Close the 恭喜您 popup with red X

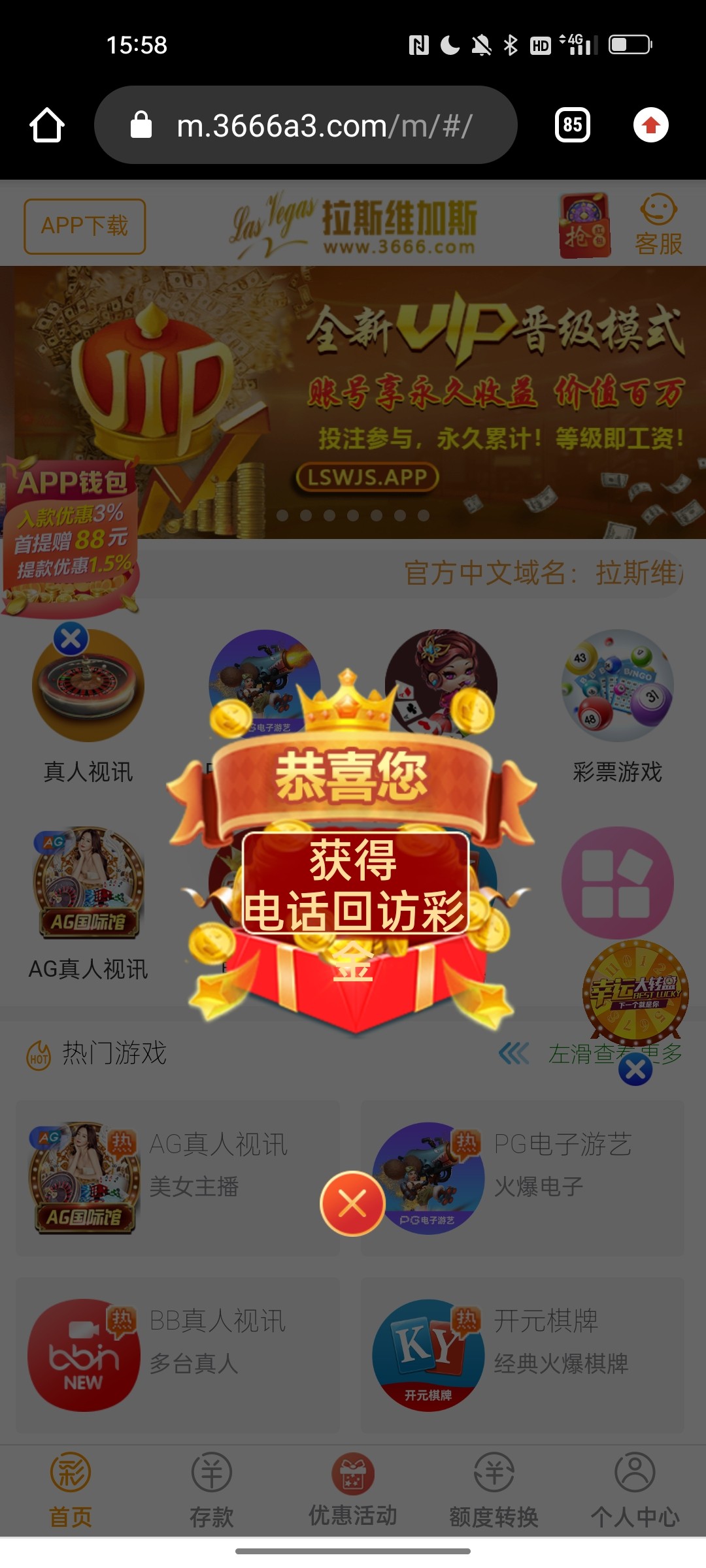[352, 1203]
